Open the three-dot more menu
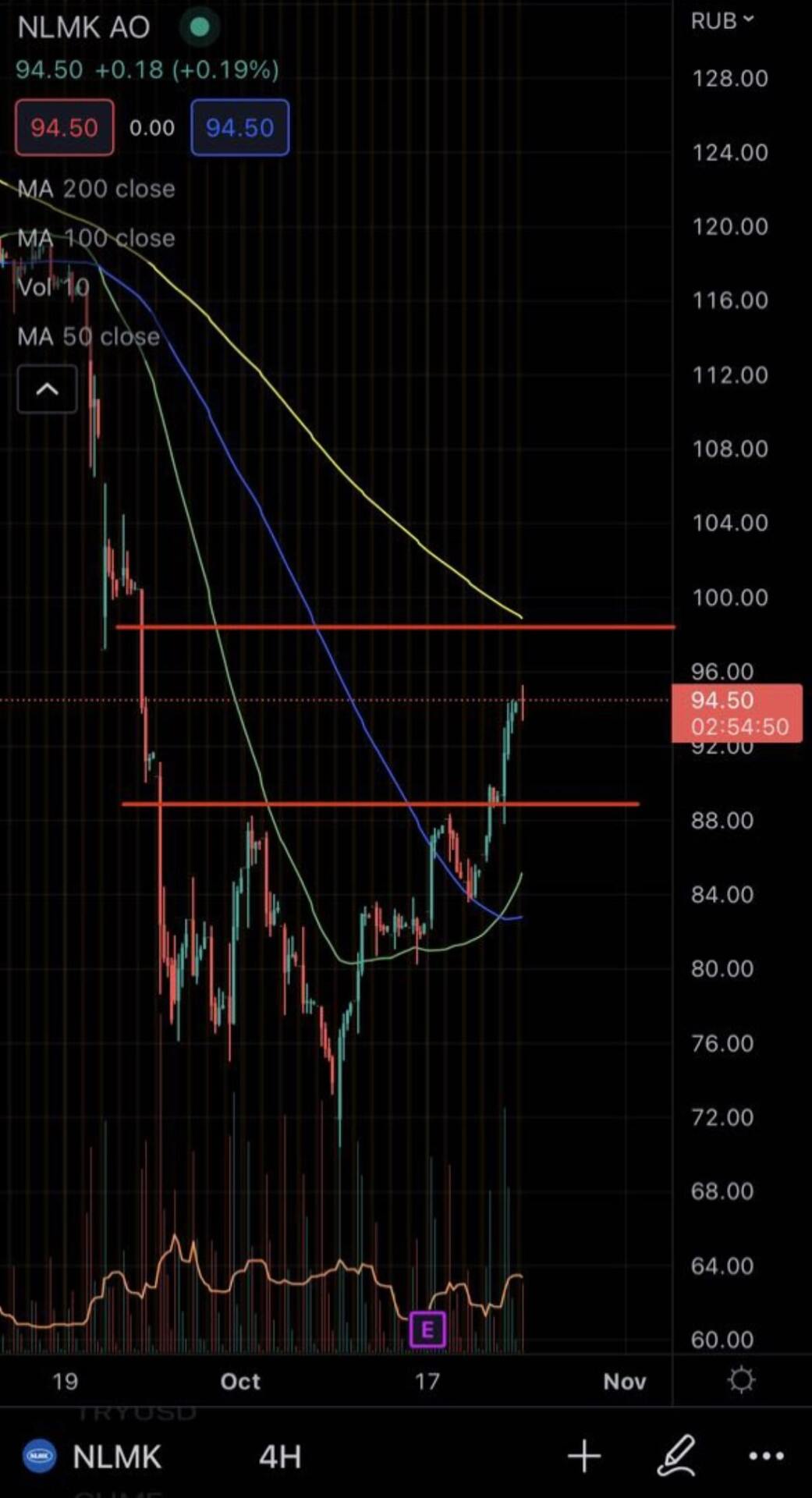Image resolution: width=812 pixels, height=1498 pixels. pos(766,1456)
